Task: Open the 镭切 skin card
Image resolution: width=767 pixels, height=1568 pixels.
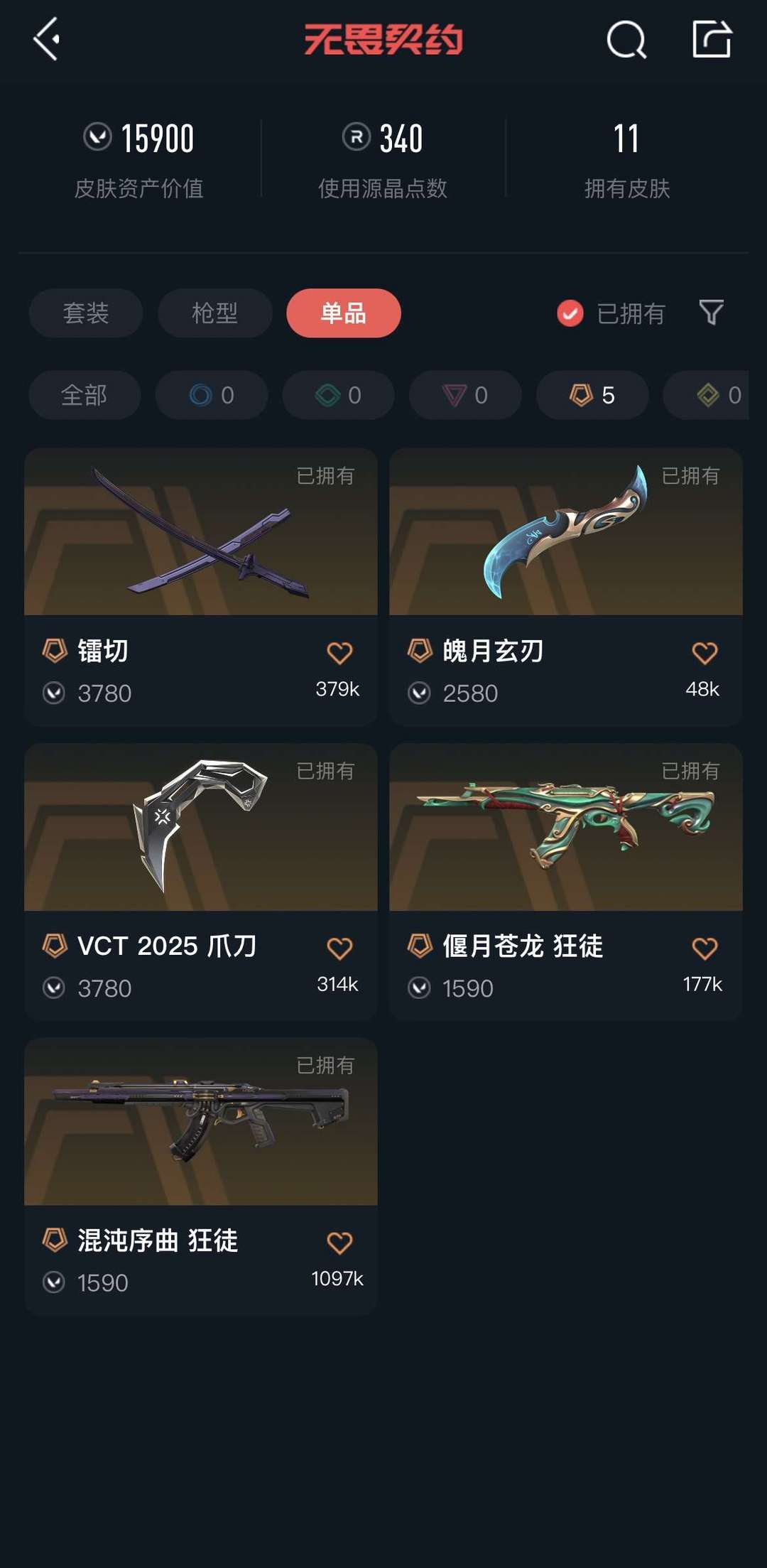Action: (x=201, y=587)
